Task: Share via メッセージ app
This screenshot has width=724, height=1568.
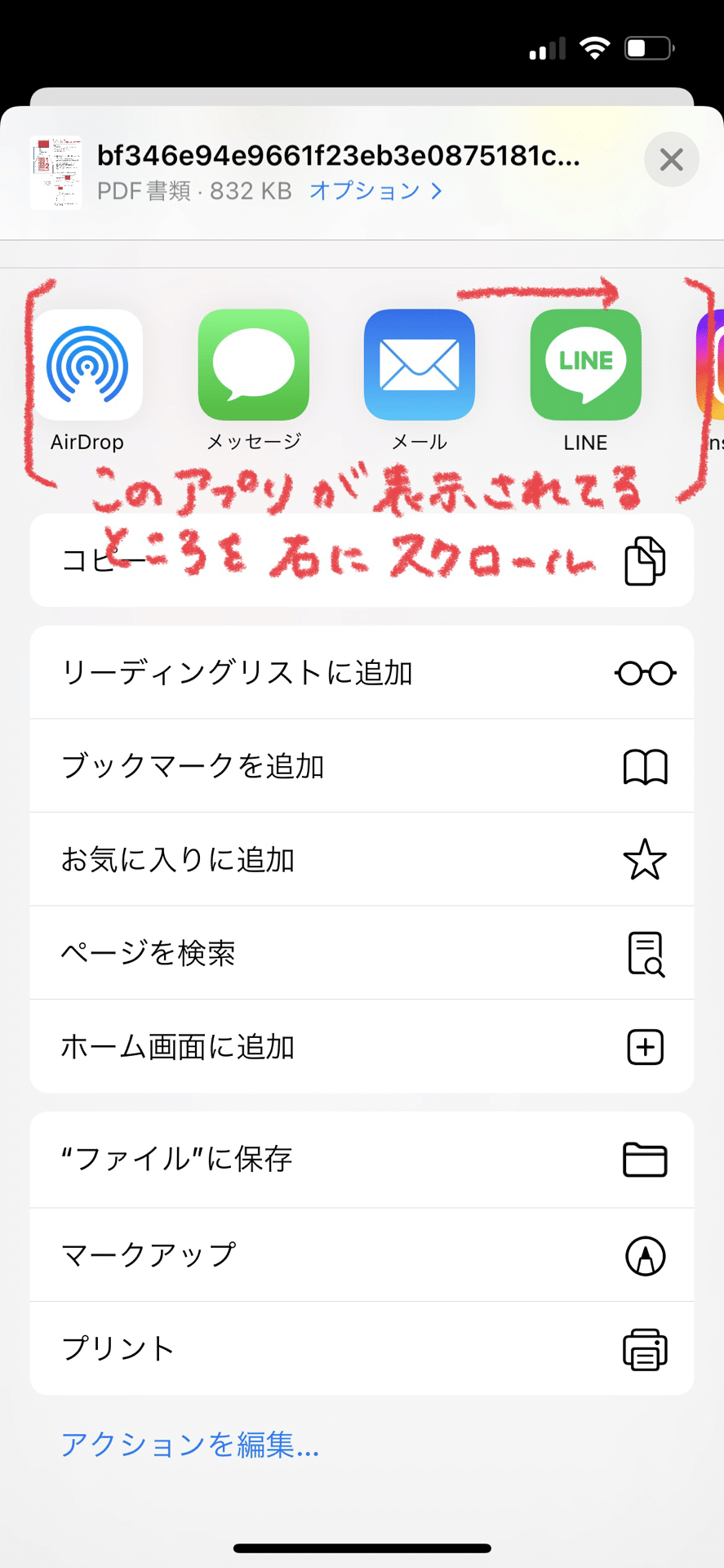Action: coord(254,381)
